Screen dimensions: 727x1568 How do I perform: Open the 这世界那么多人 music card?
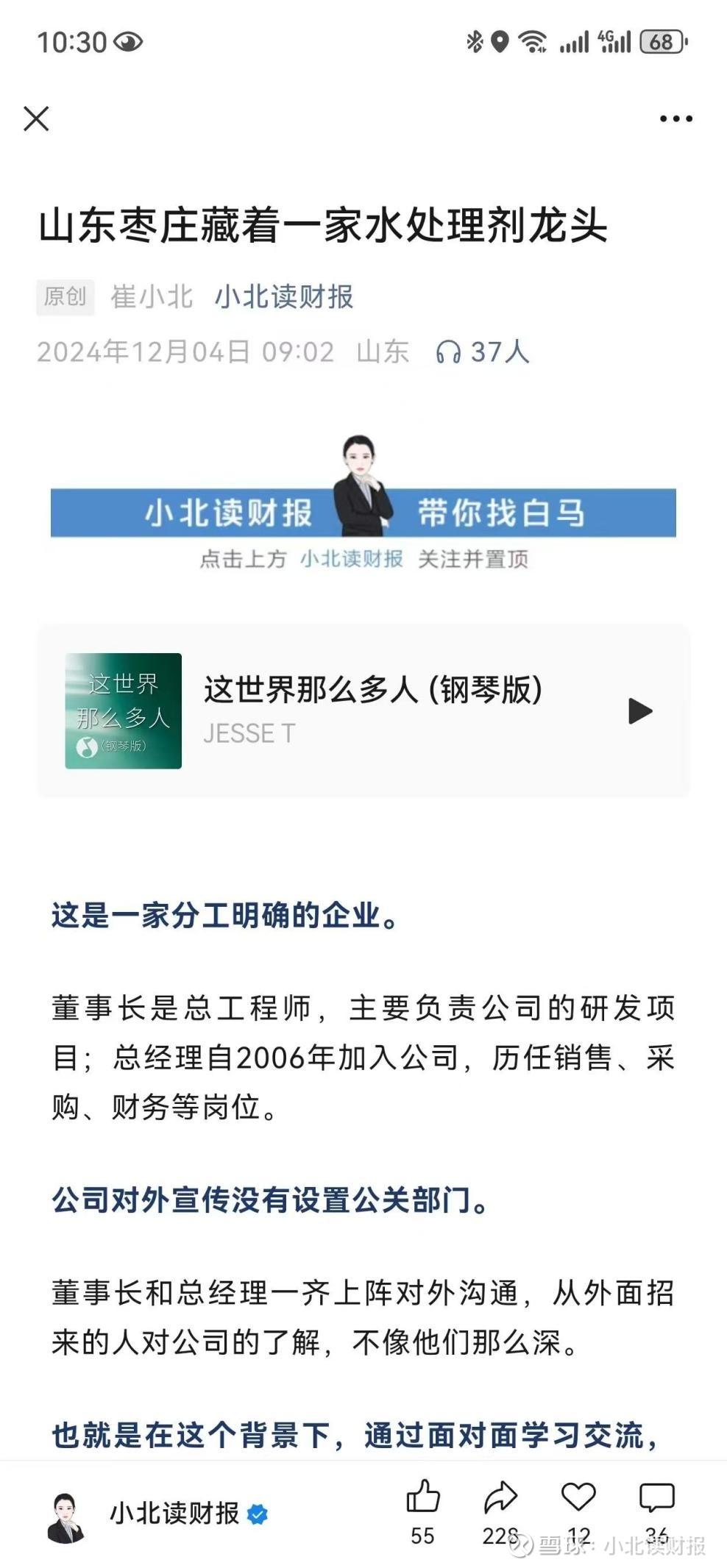click(x=363, y=710)
